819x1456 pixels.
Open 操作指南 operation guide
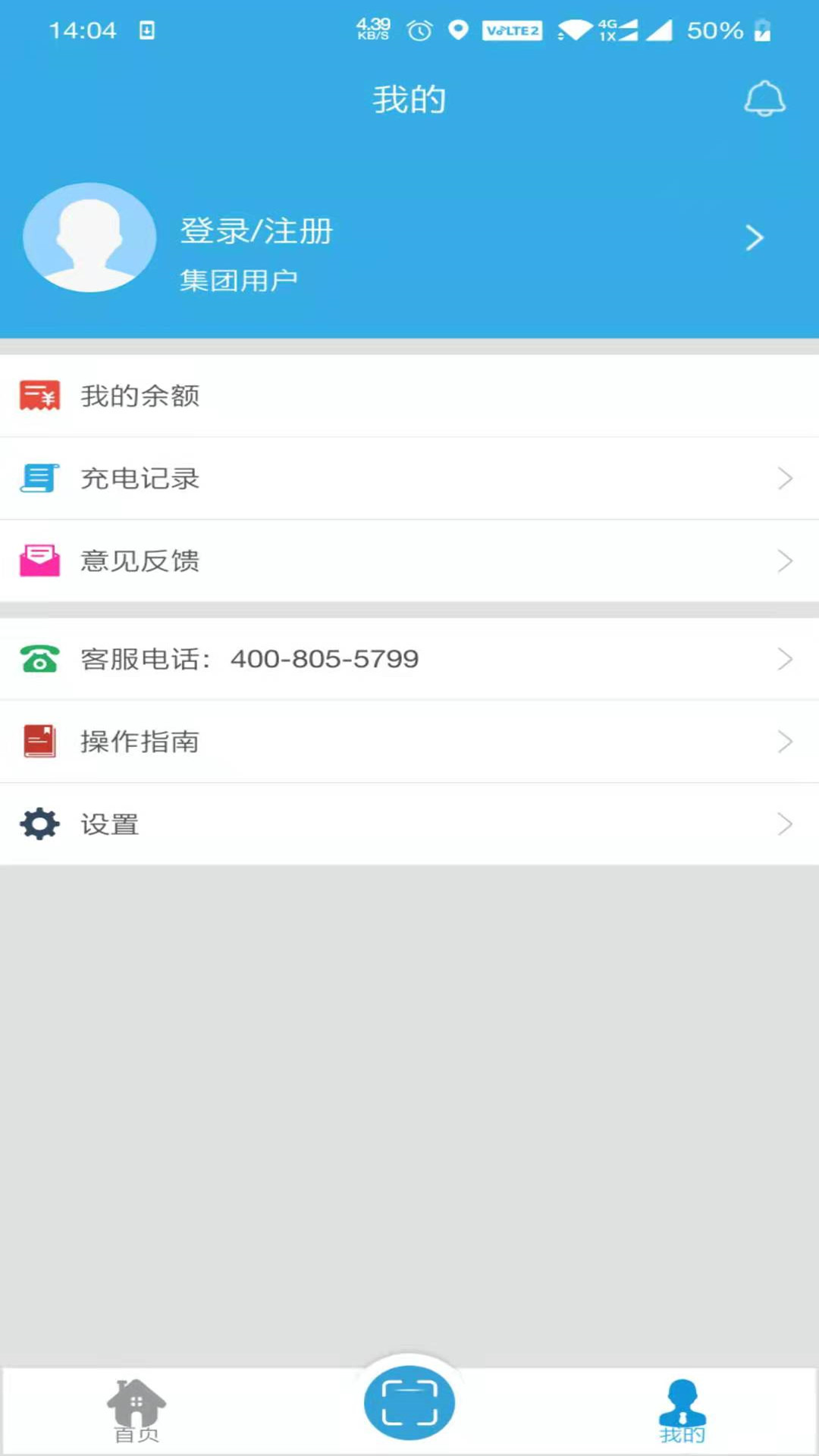409,742
